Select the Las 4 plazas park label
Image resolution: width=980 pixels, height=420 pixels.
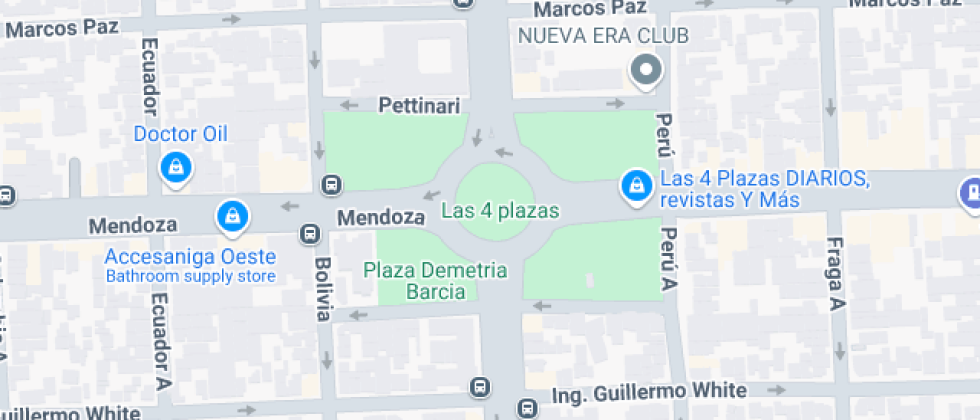[500, 211]
